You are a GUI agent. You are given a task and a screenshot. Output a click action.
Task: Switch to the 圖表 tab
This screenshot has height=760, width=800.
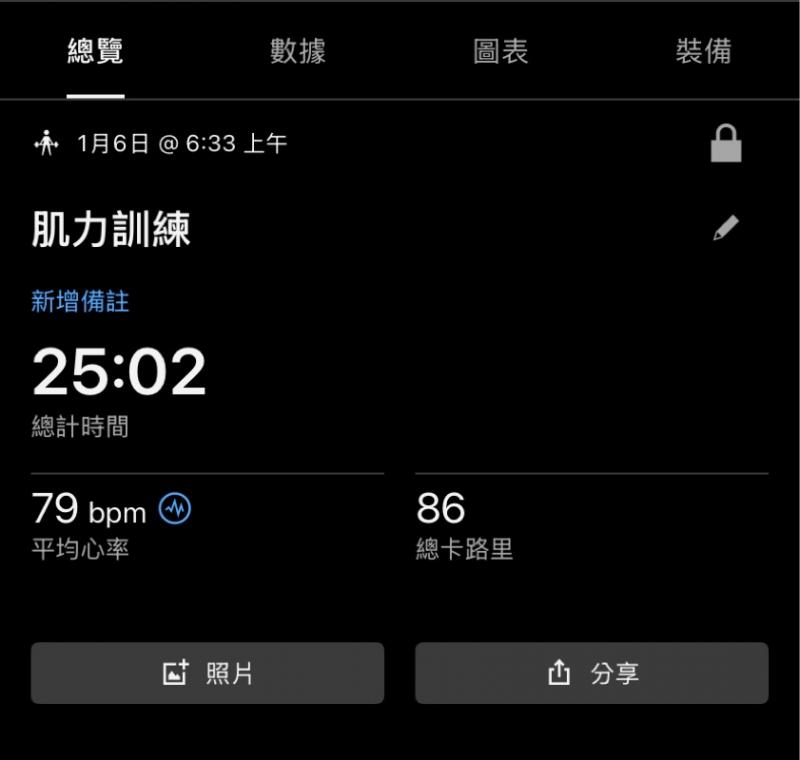501,52
